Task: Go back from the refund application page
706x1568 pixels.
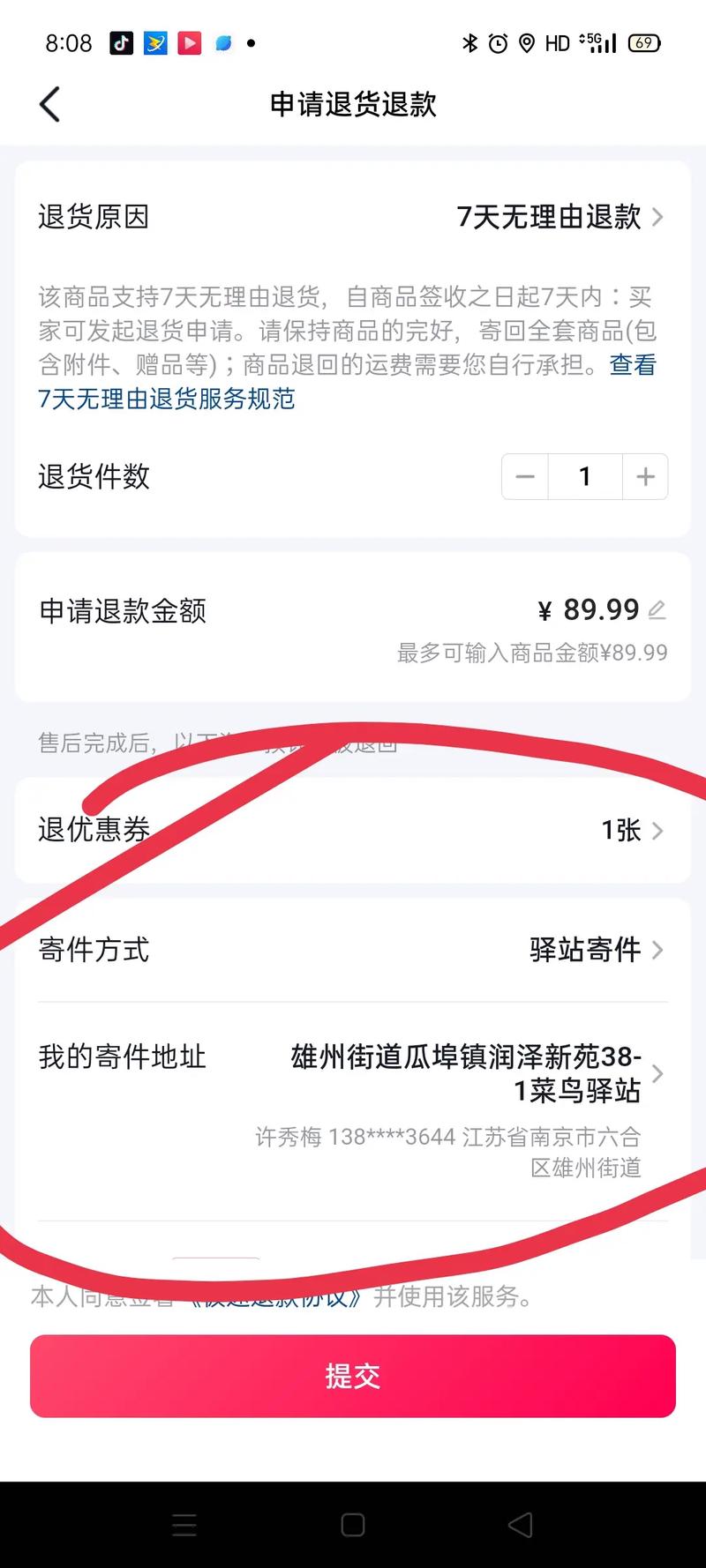Action: point(50,104)
